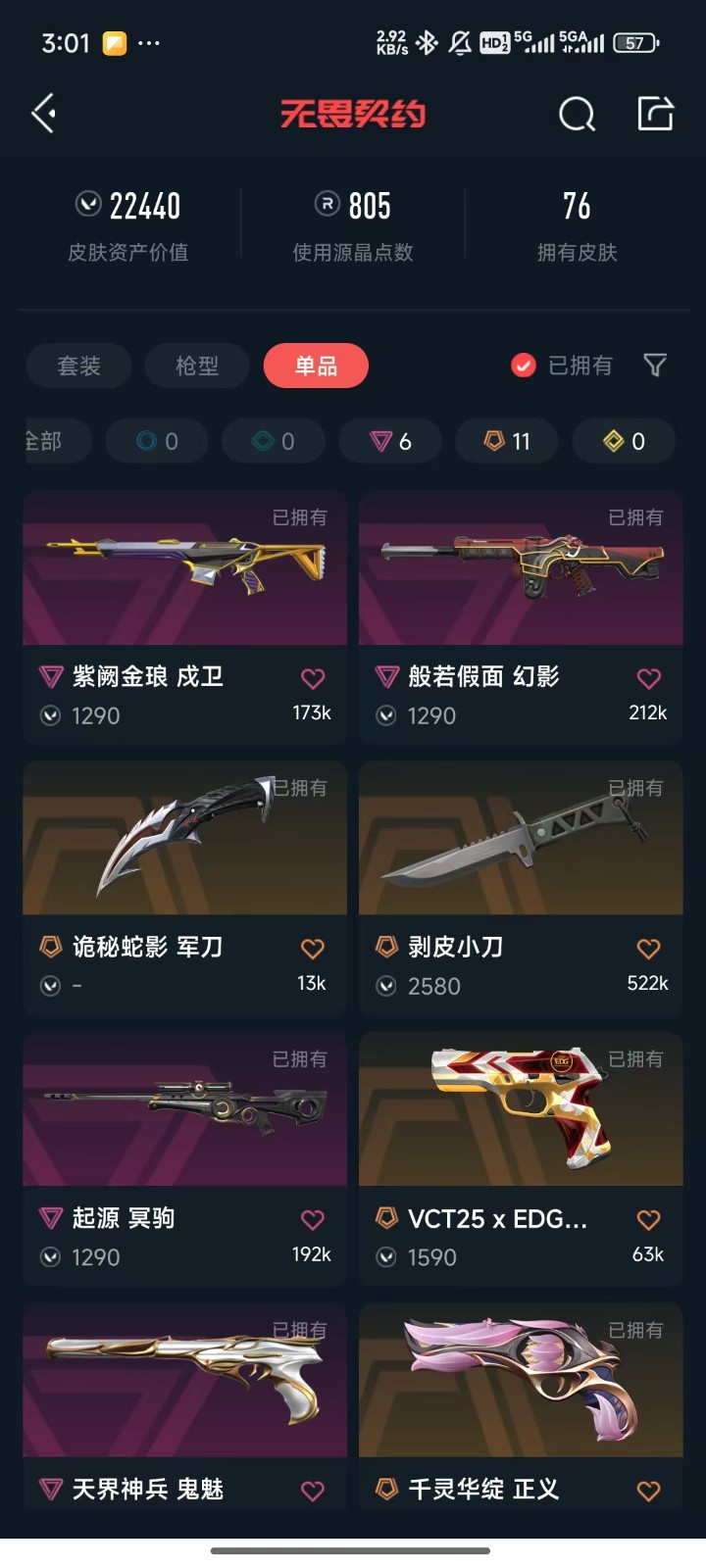Open the filter funnel icon
Viewport: 706px width, 1568px height.
tap(655, 366)
